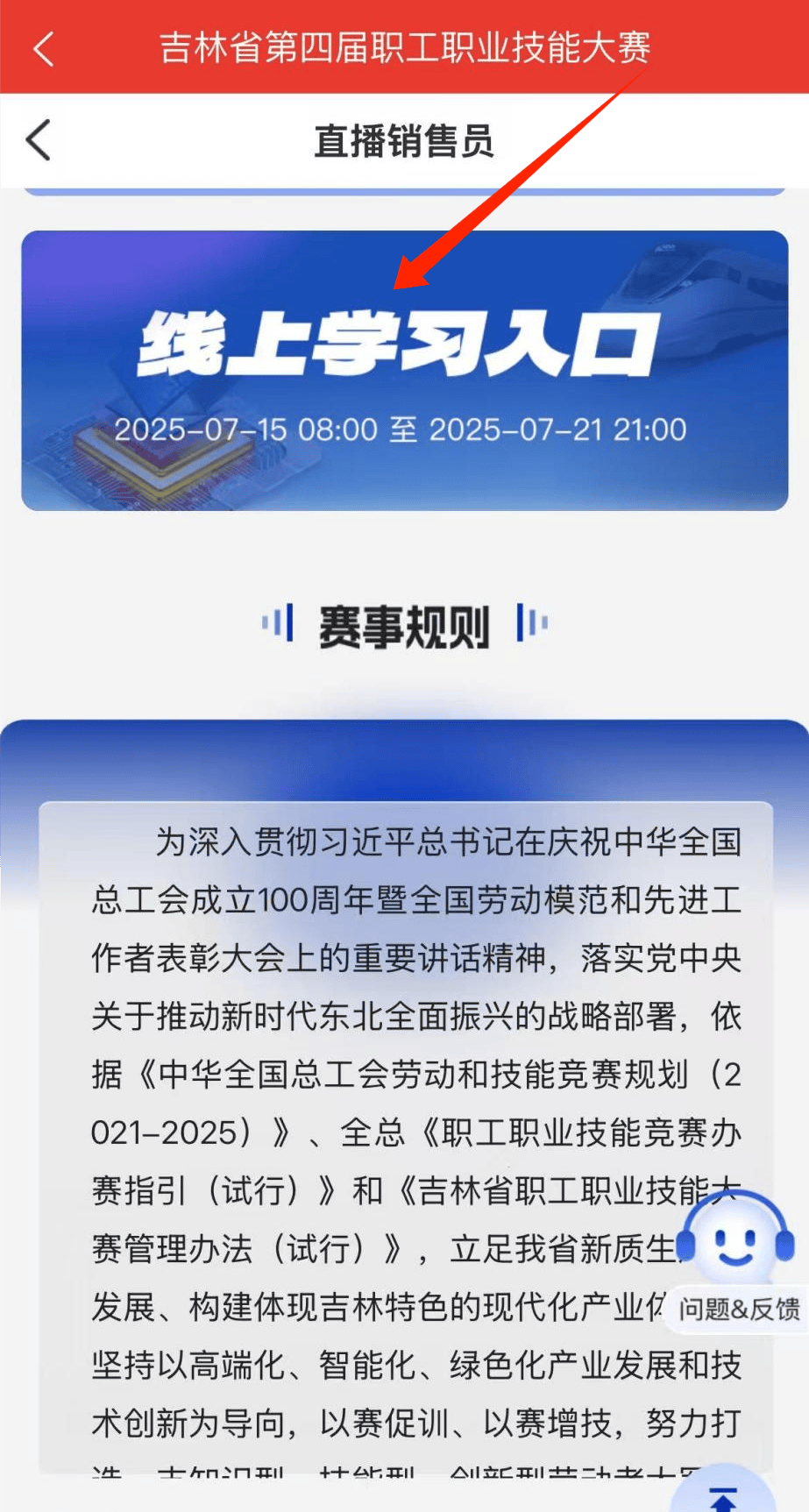Tap back arrow beside 直播销售员 title
809x1512 pixels.
click(39, 140)
